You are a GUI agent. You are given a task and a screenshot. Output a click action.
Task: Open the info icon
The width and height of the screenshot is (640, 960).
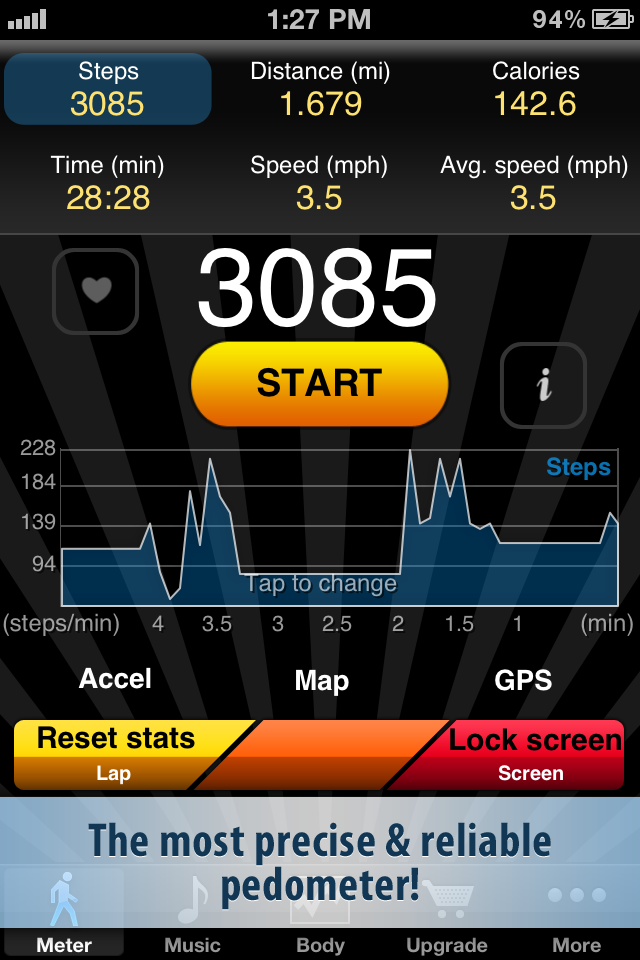pyautogui.click(x=543, y=385)
